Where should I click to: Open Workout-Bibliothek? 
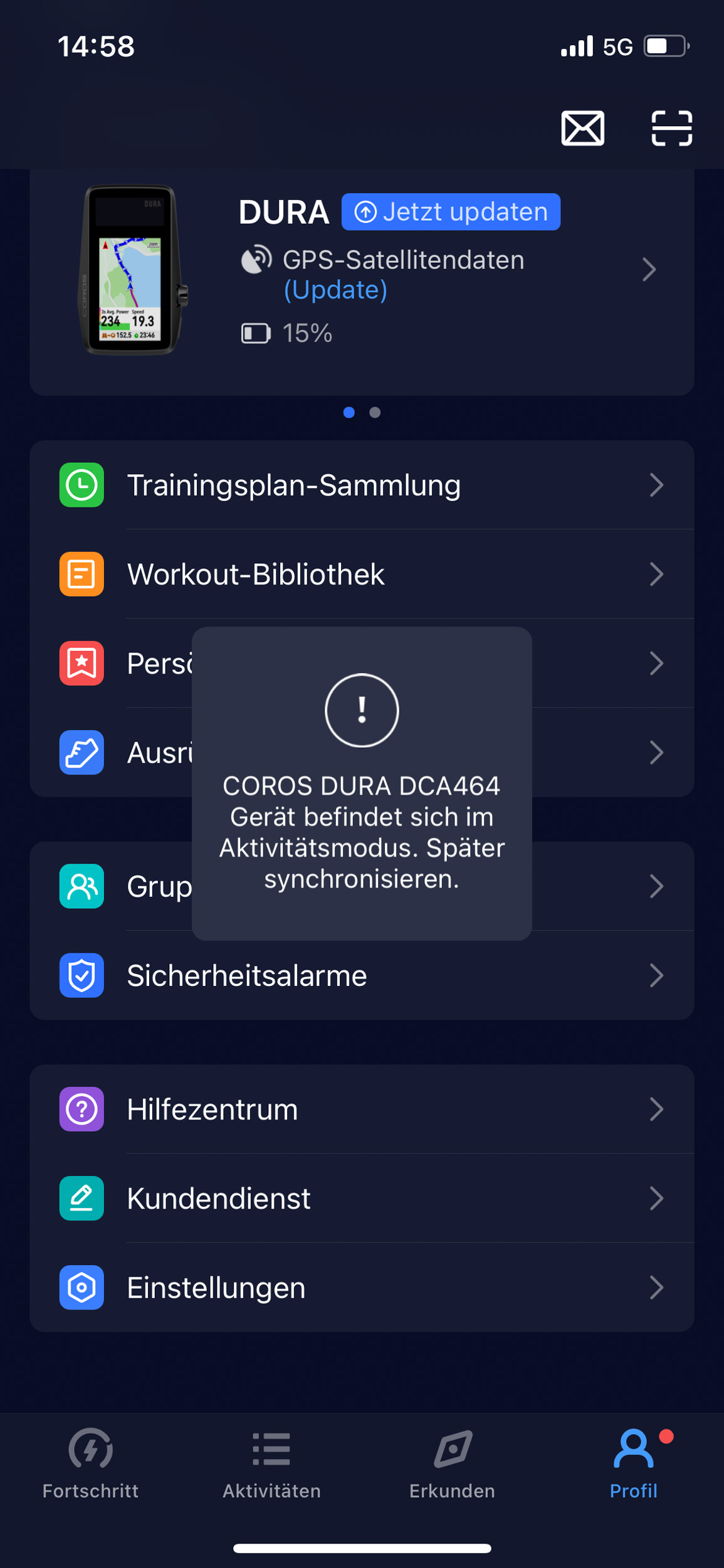pyautogui.click(x=362, y=574)
